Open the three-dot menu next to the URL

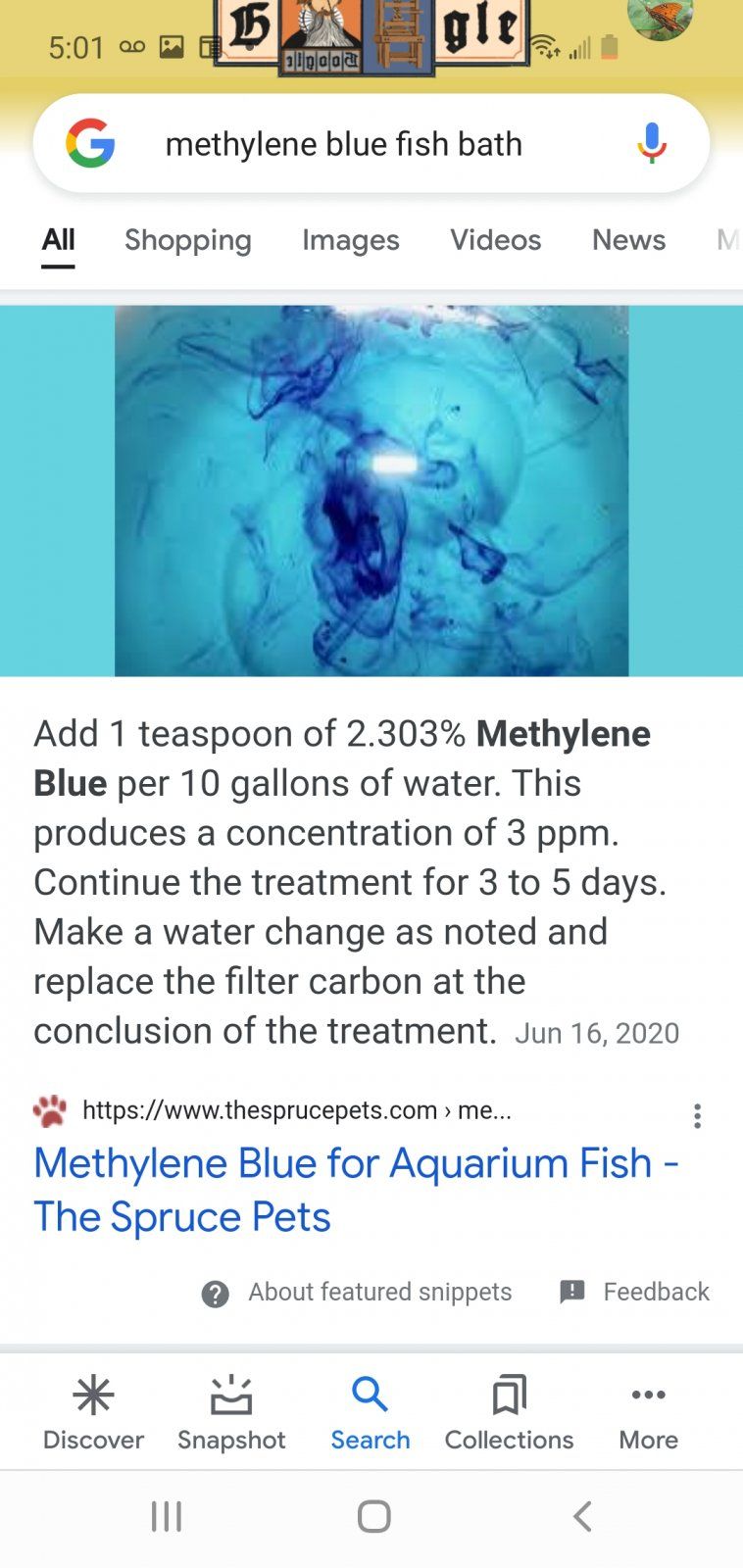(697, 1115)
